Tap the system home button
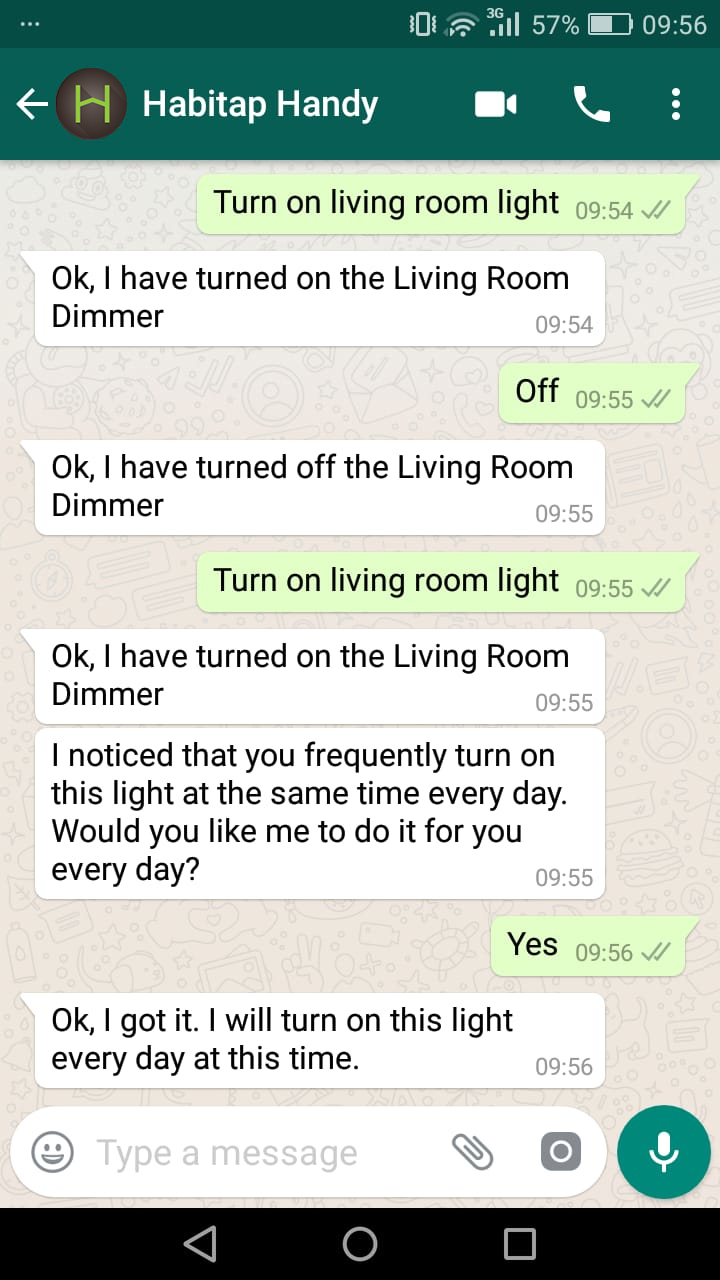 360,1244
